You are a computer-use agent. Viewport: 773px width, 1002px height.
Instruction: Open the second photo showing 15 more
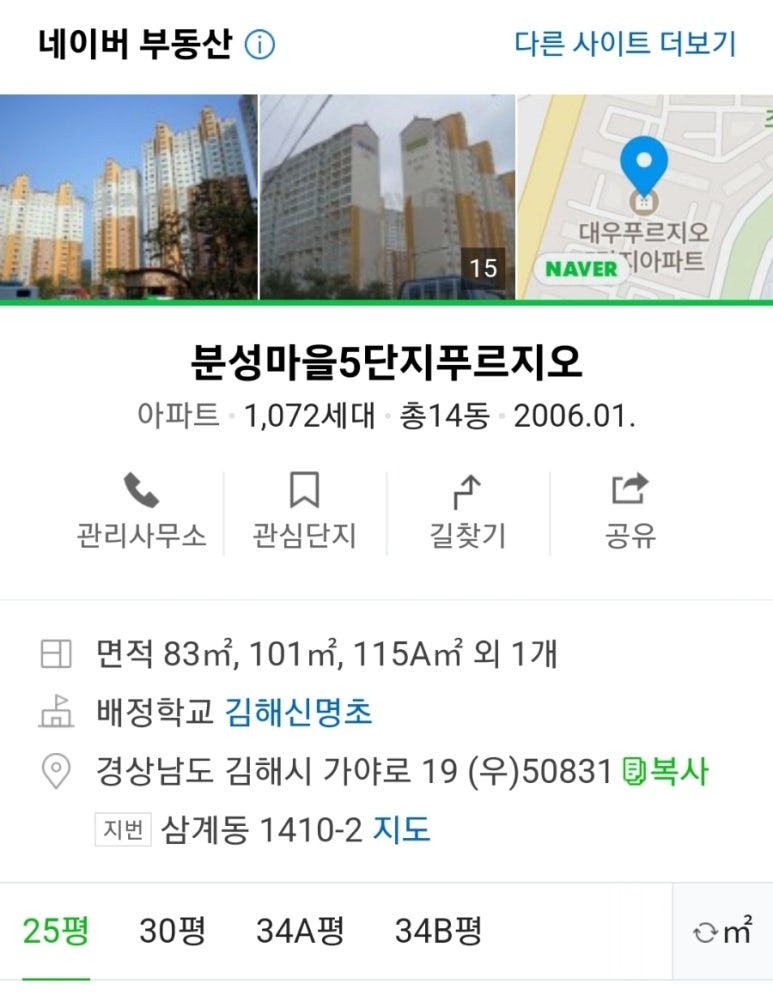click(387, 197)
